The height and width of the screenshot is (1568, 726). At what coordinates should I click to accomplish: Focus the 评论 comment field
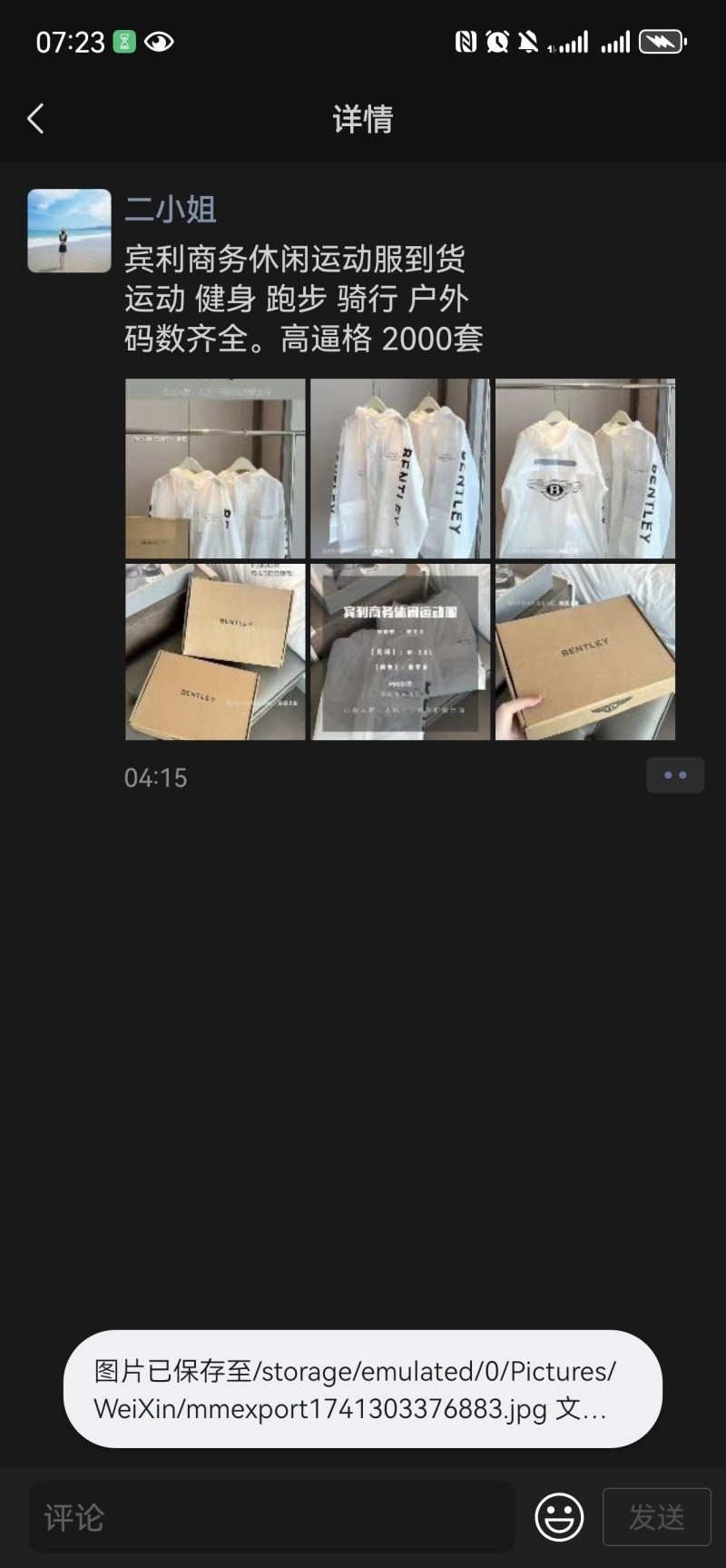pos(272,1517)
